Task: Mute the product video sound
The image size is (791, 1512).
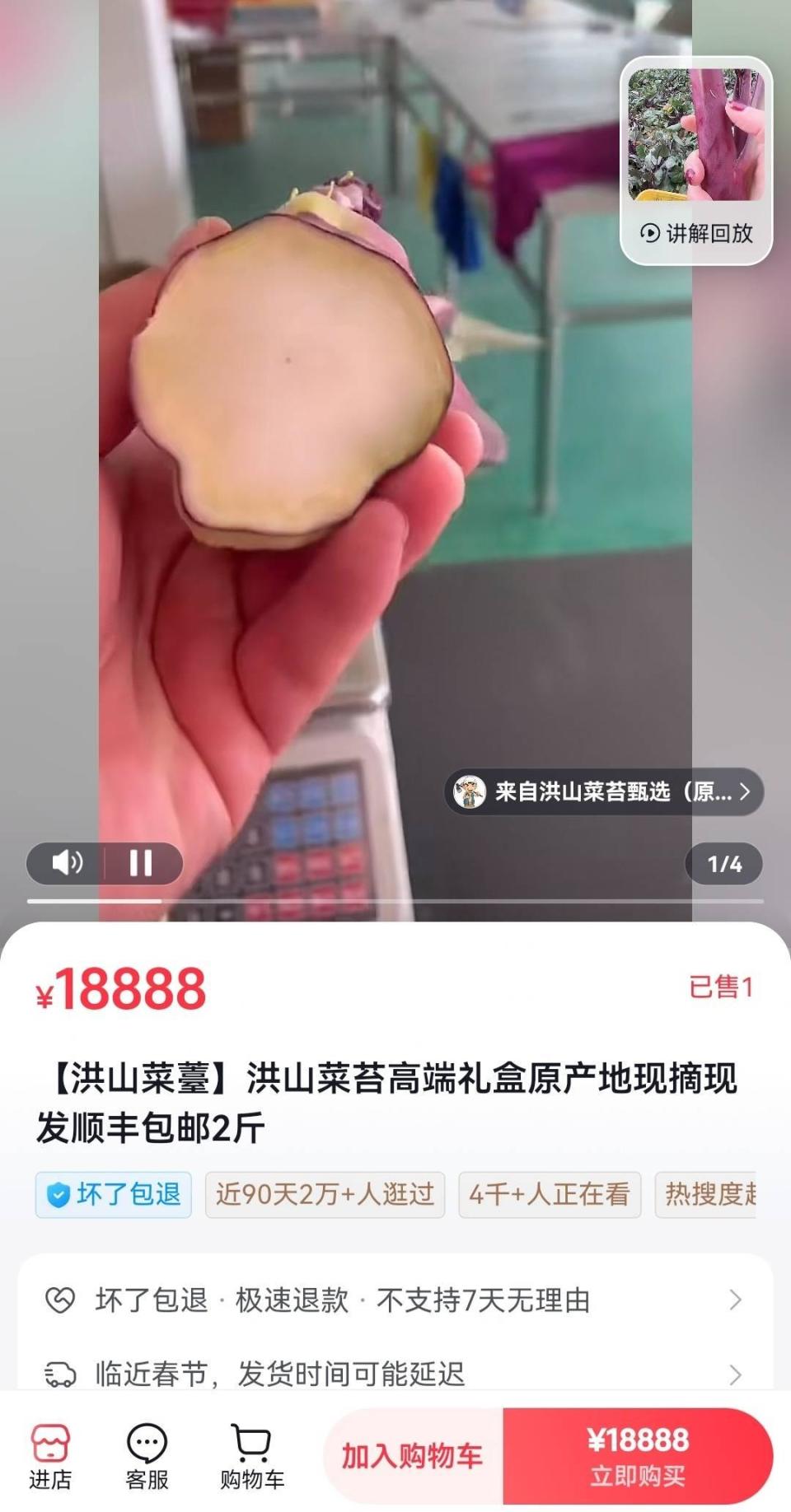Action: point(67,863)
